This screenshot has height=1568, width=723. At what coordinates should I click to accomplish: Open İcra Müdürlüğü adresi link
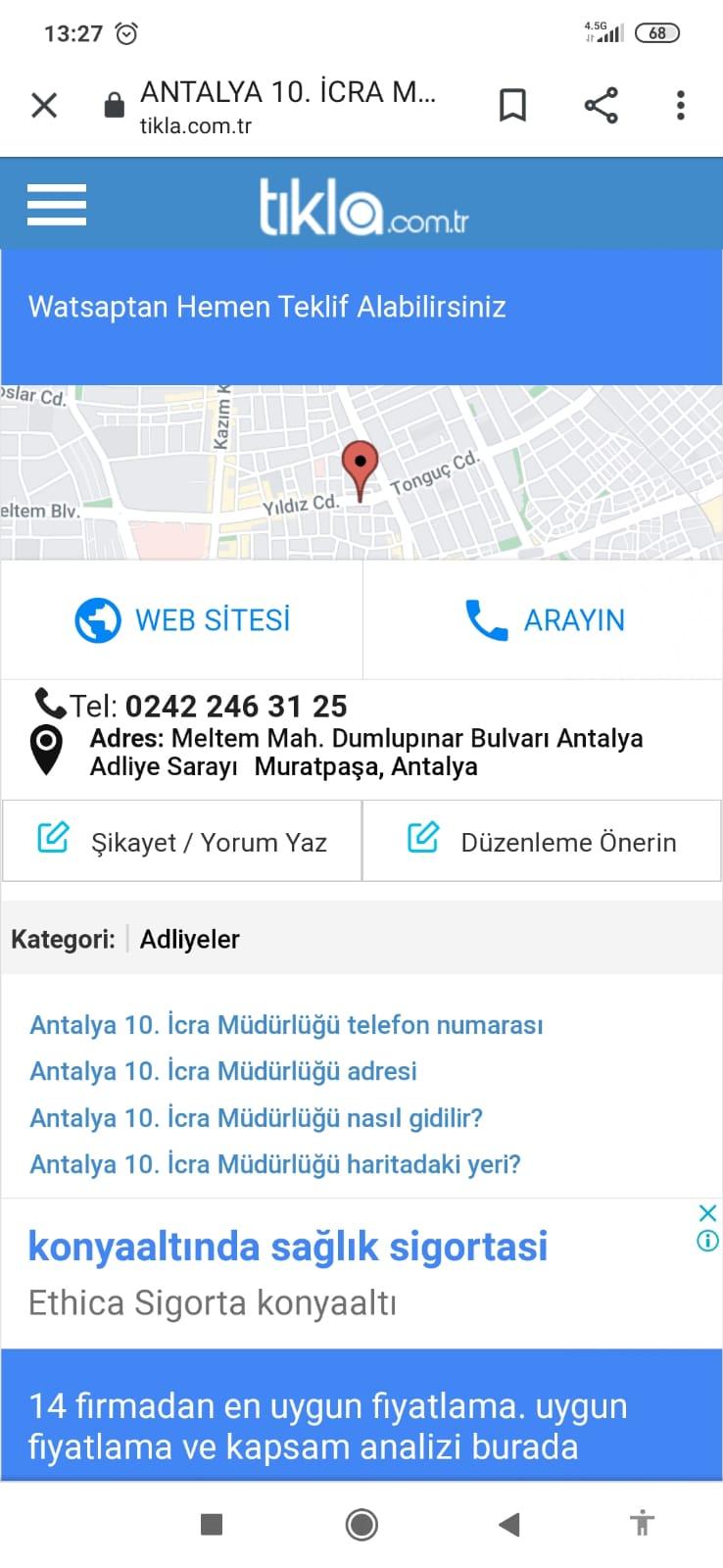[223, 1071]
